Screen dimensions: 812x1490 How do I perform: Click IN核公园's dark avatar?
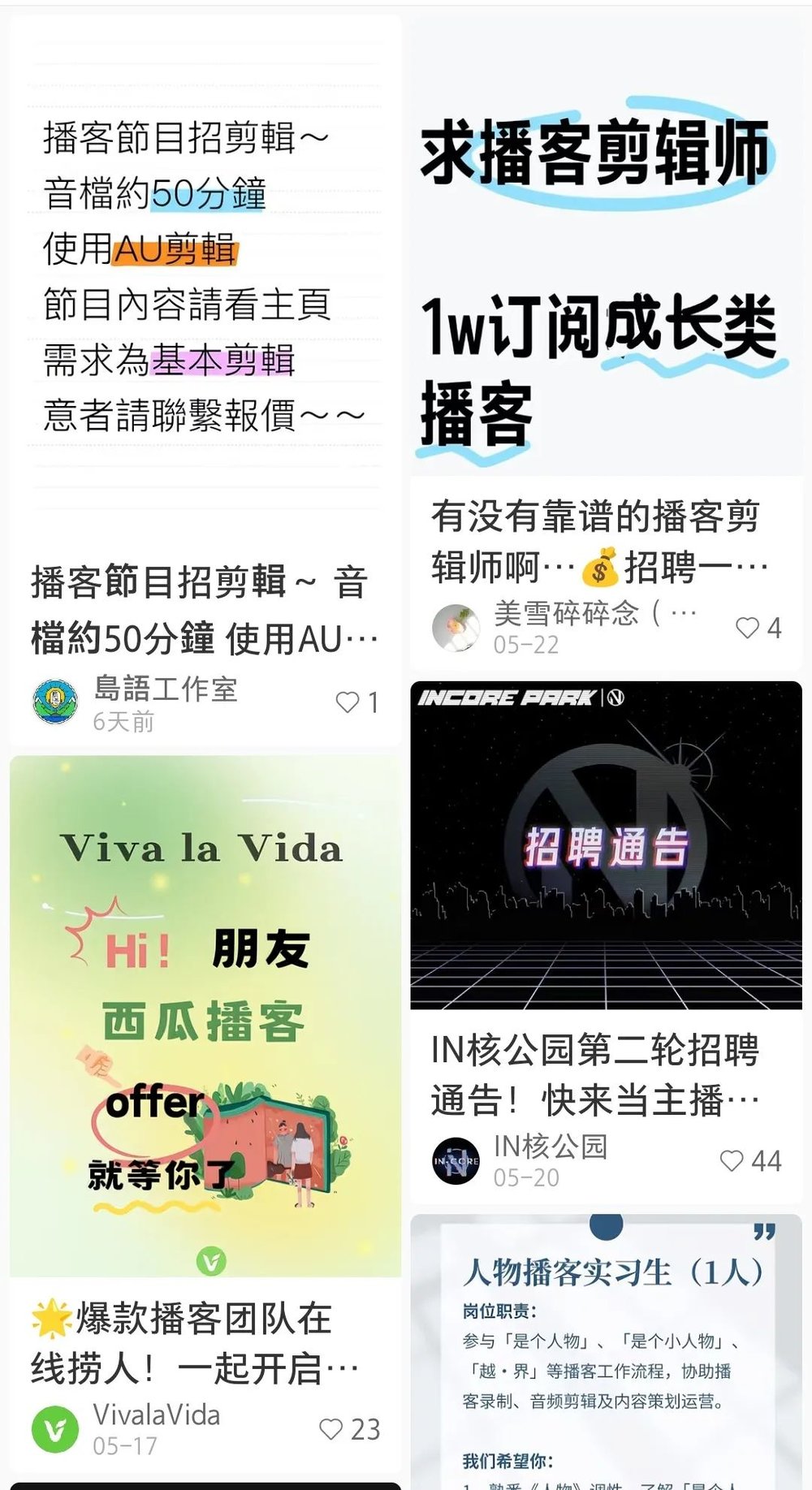456,1163
